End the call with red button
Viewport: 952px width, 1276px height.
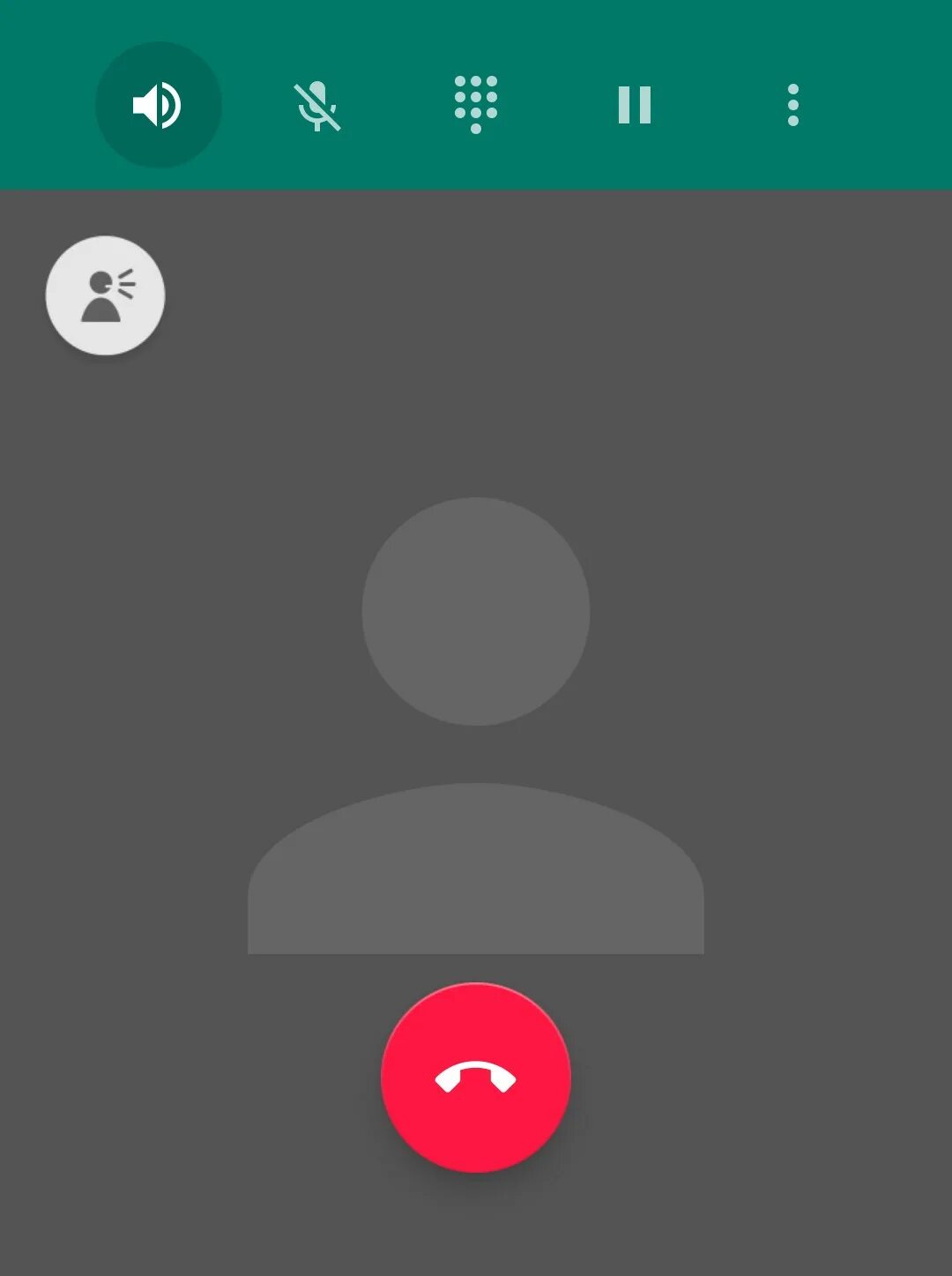[476, 1078]
